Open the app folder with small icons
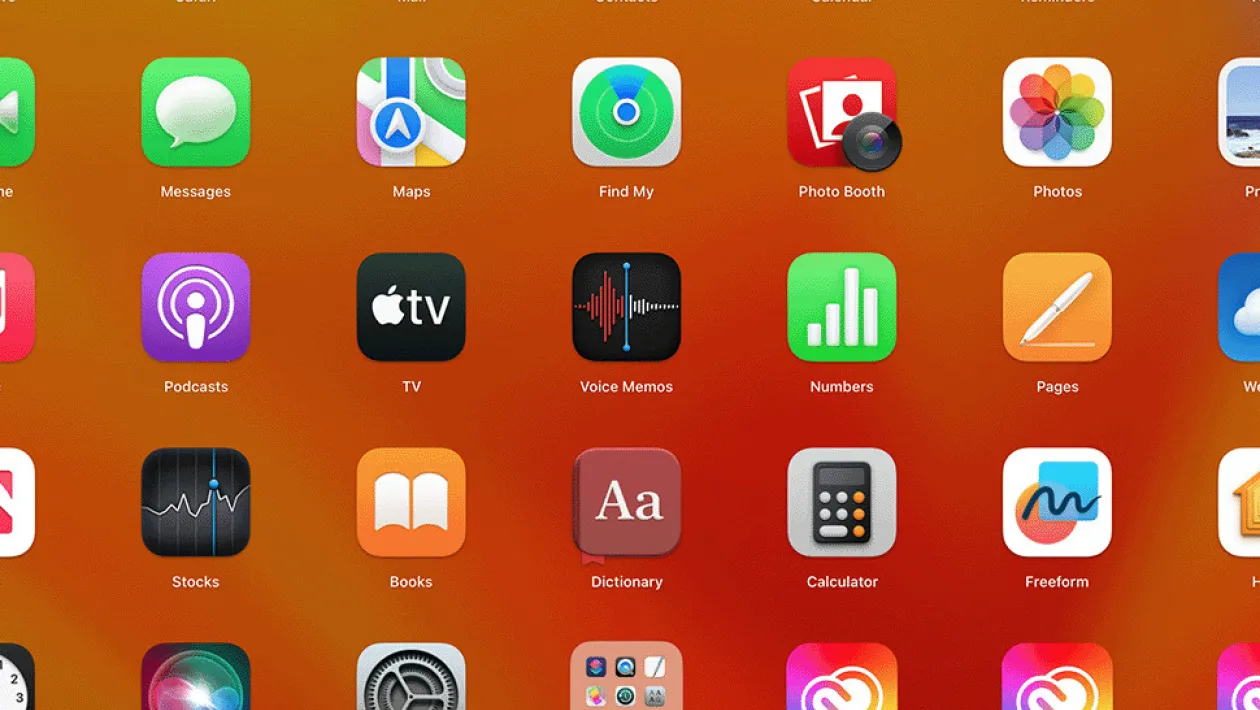Viewport: 1260px width, 710px height. pyautogui.click(x=626, y=678)
